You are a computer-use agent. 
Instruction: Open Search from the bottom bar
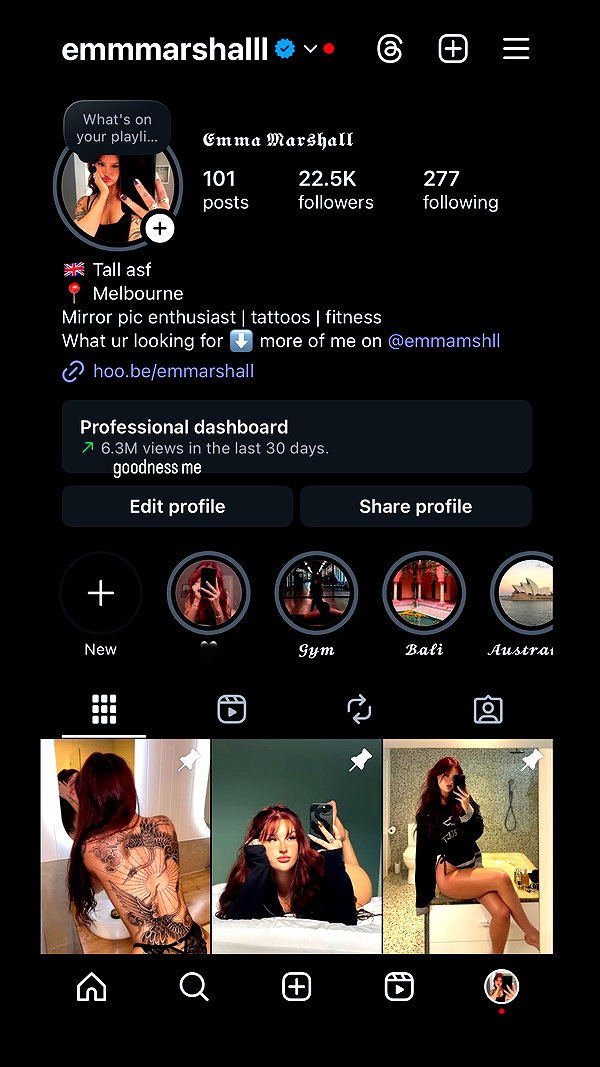point(194,987)
